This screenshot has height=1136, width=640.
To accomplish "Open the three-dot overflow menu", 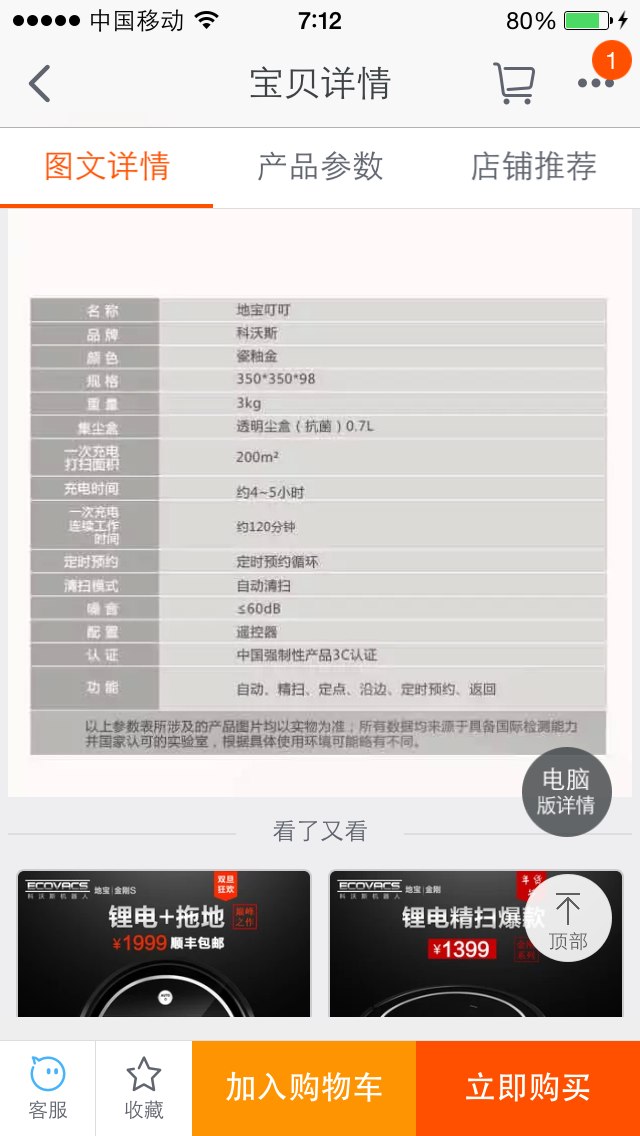I will point(596,83).
